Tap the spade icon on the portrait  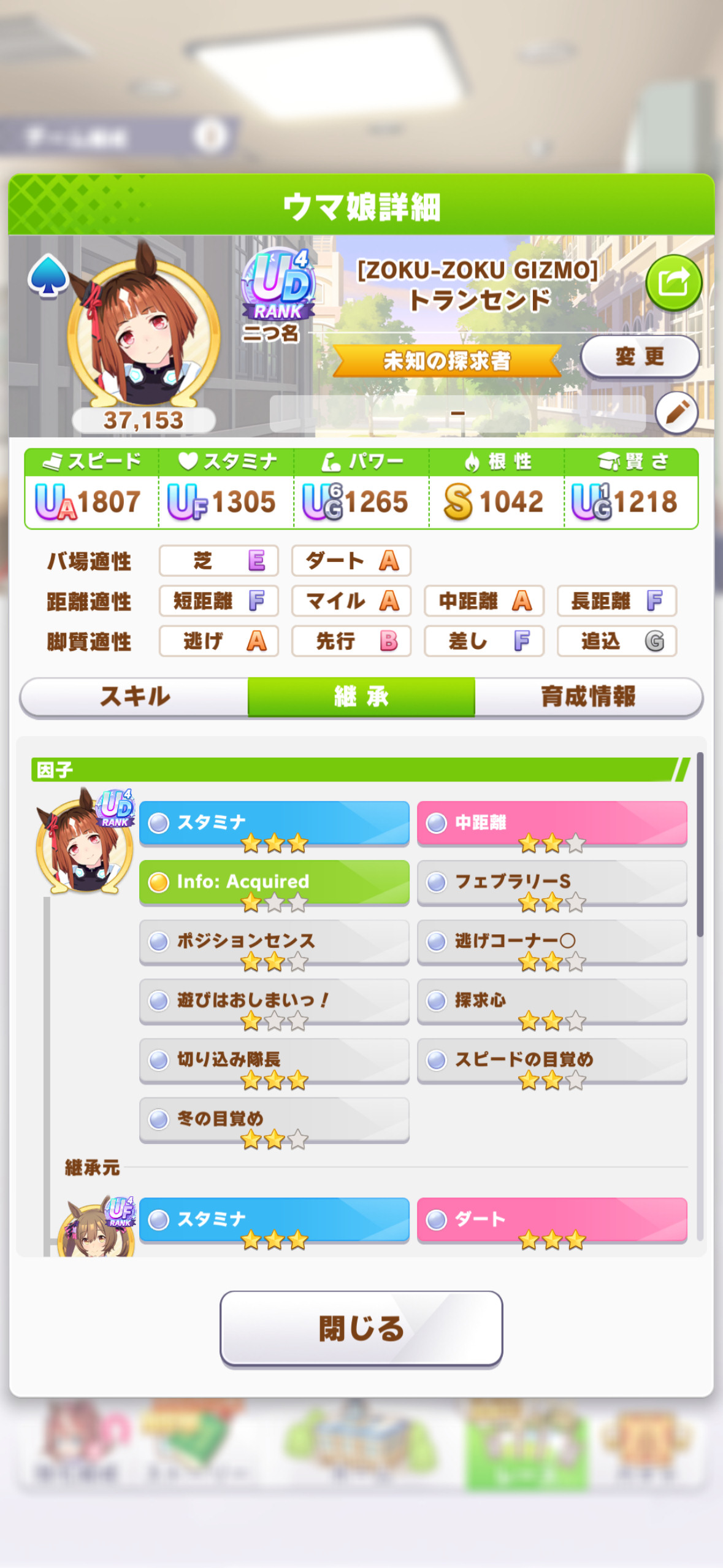tap(48, 275)
